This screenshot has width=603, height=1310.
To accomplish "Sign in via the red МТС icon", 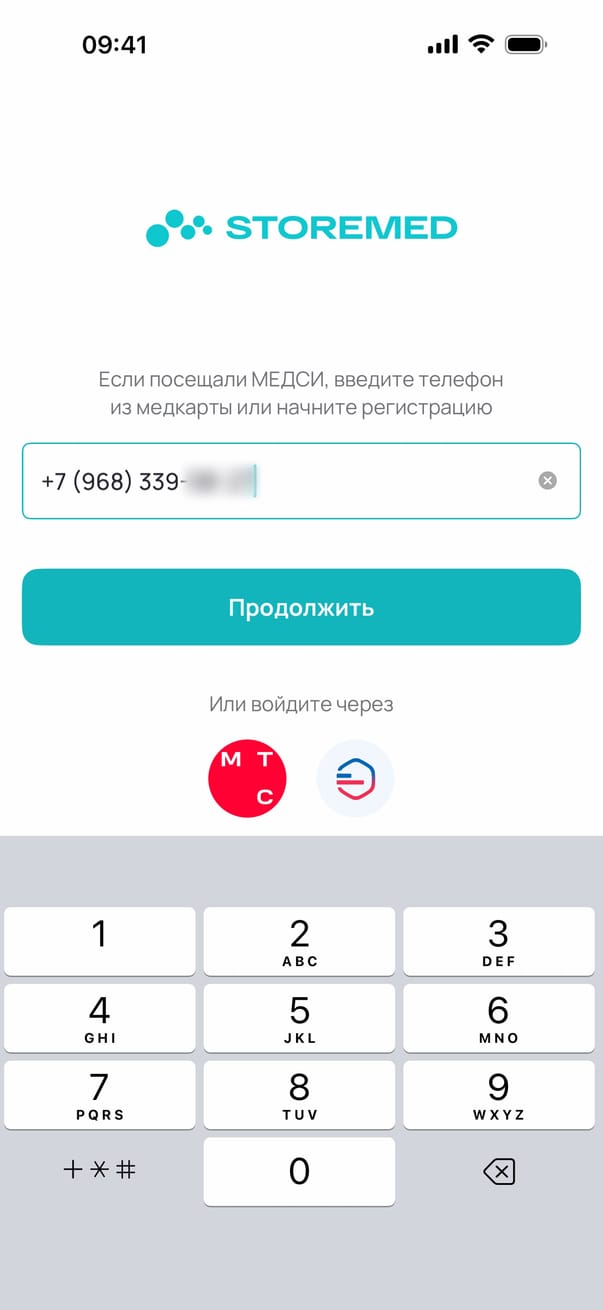I will (x=247, y=778).
